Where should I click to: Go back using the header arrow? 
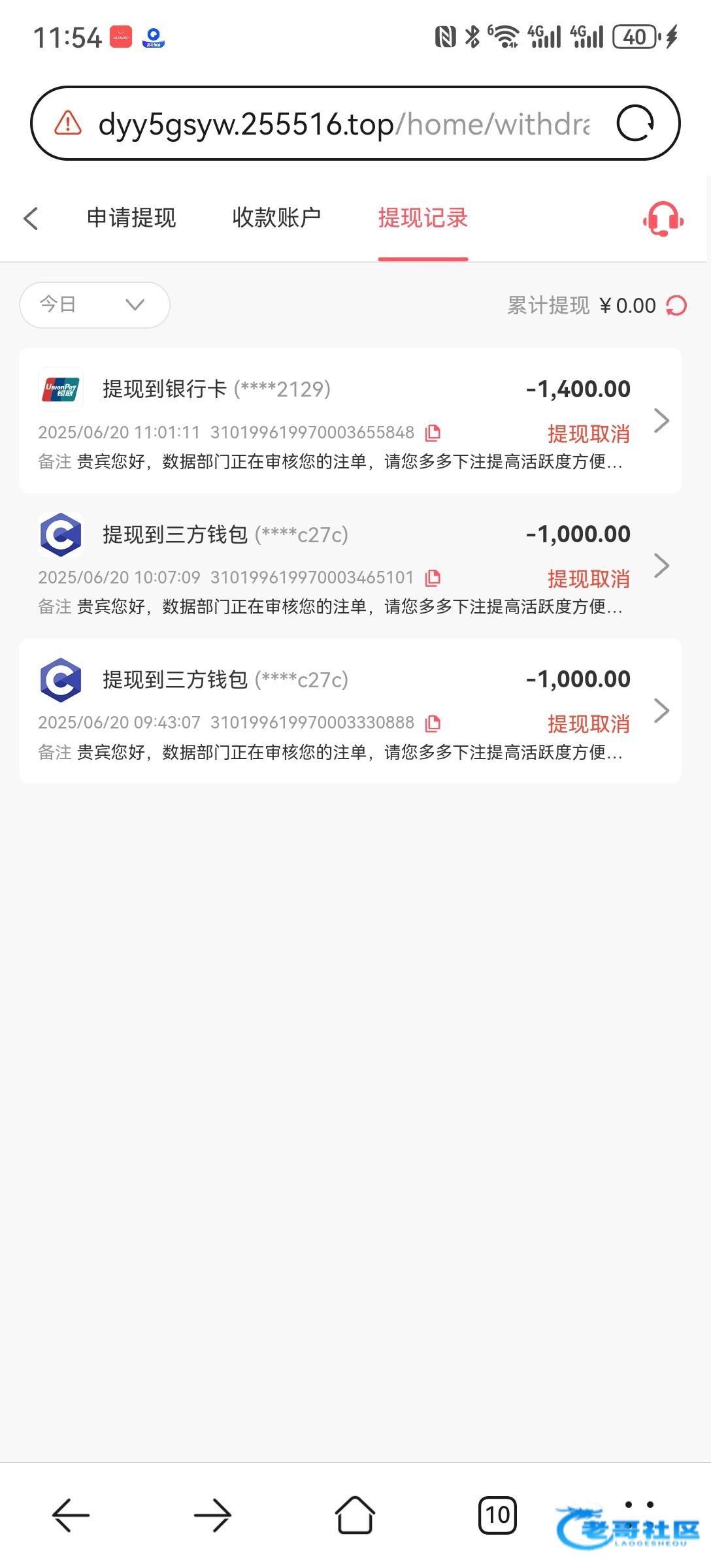point(31,218)
